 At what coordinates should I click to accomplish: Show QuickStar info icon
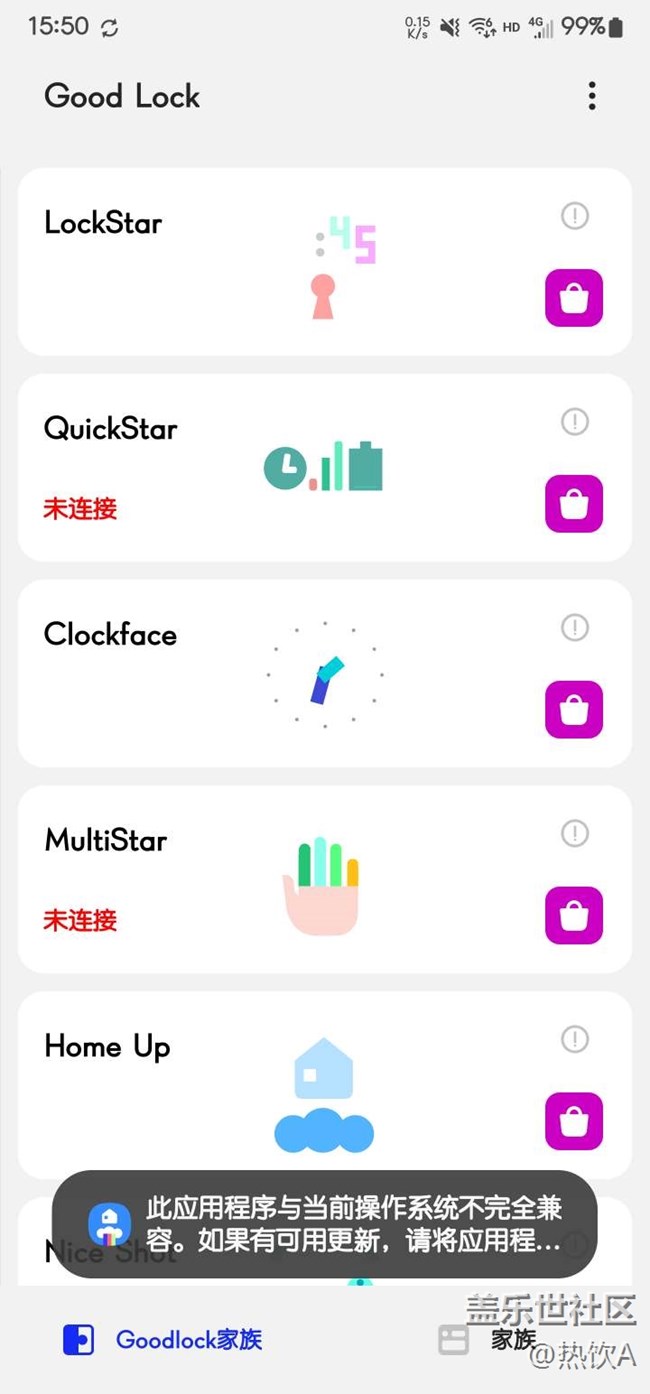point(575,422)
